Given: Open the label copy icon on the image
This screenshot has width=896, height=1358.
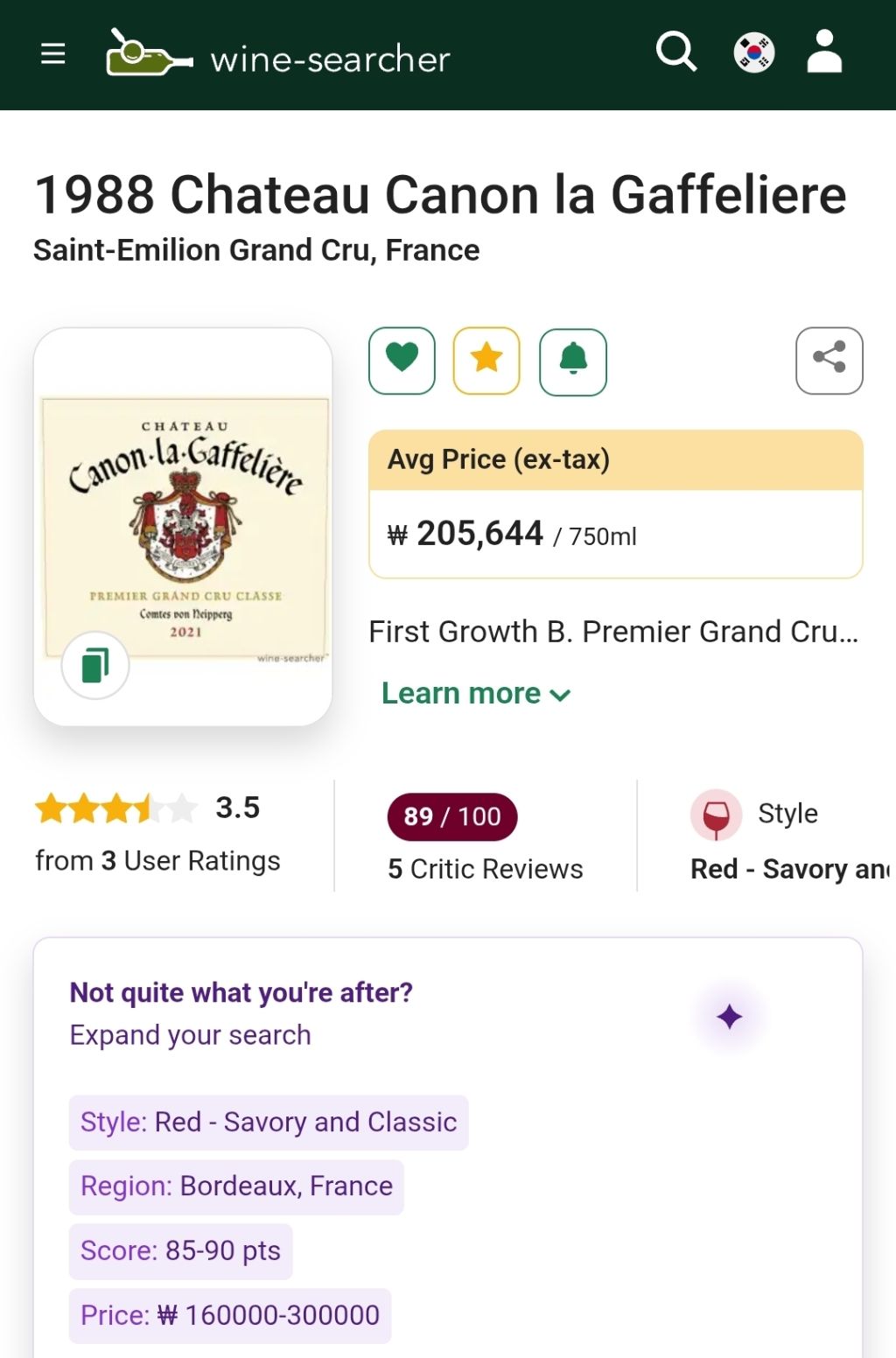Looking at the screenshot, I should click(95, 665).
